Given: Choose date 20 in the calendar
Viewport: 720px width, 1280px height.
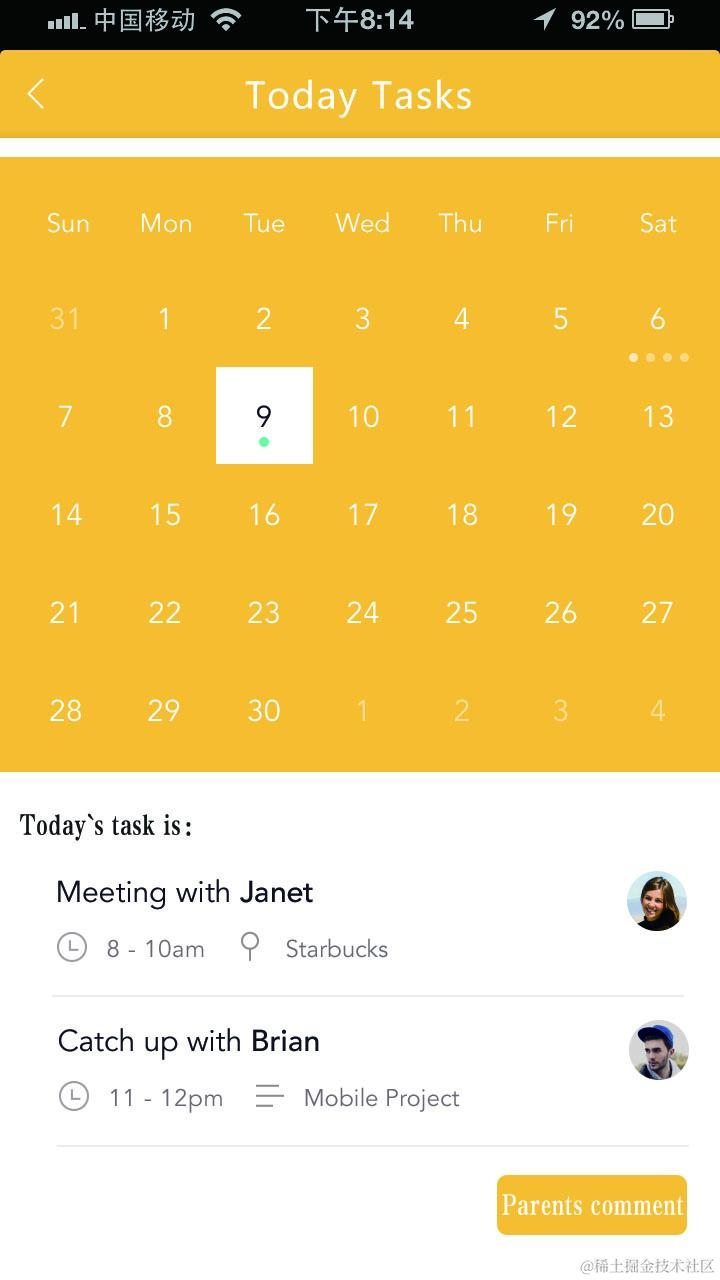Looking at the screenshot, I should [658, 515].
